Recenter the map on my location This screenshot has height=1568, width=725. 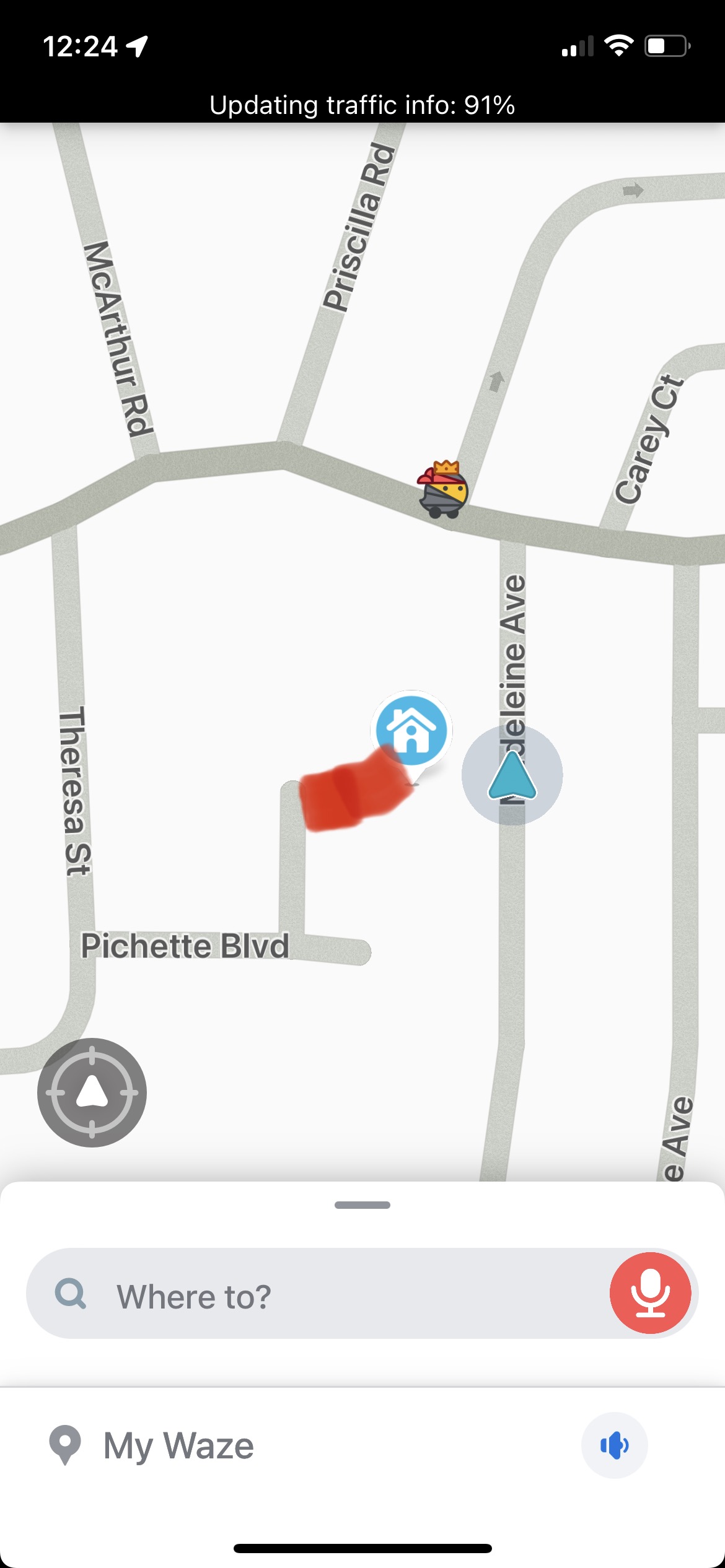pyautogui.click(x=92, y=1092)
